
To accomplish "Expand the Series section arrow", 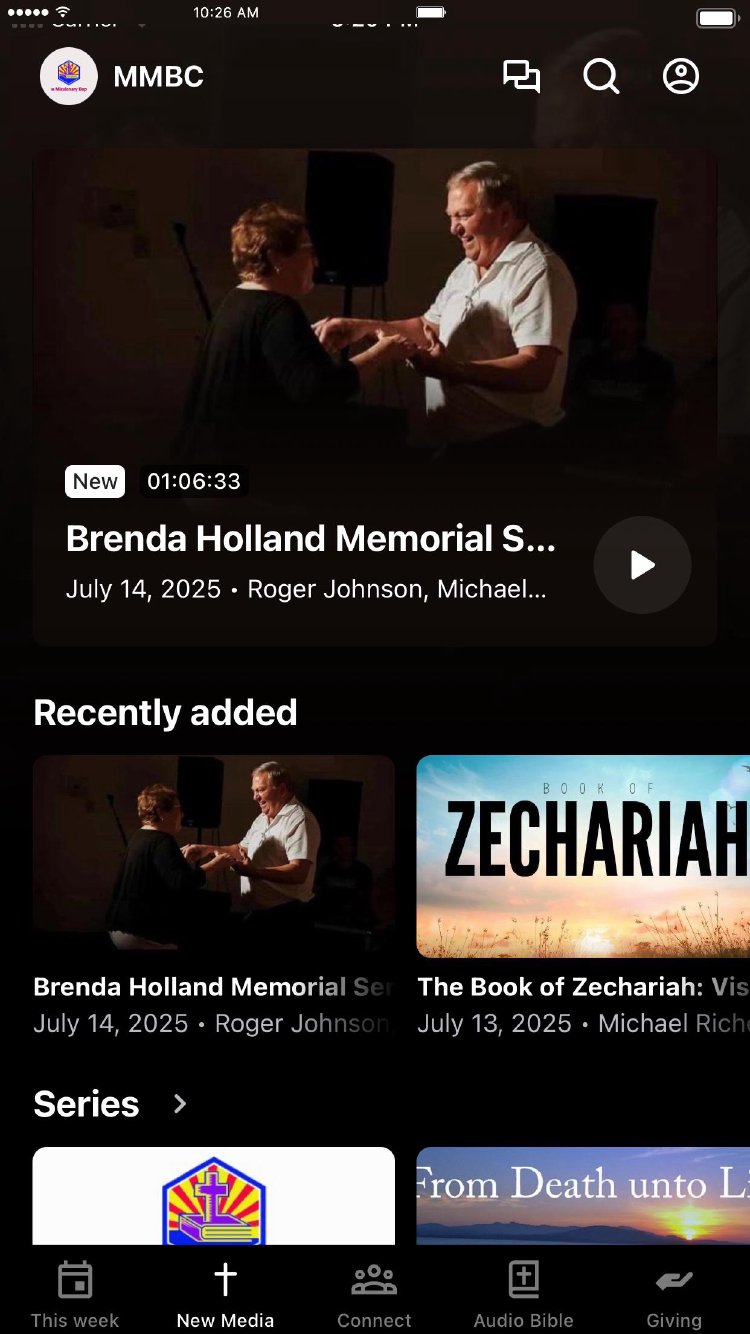I will tap(180, 1104).
